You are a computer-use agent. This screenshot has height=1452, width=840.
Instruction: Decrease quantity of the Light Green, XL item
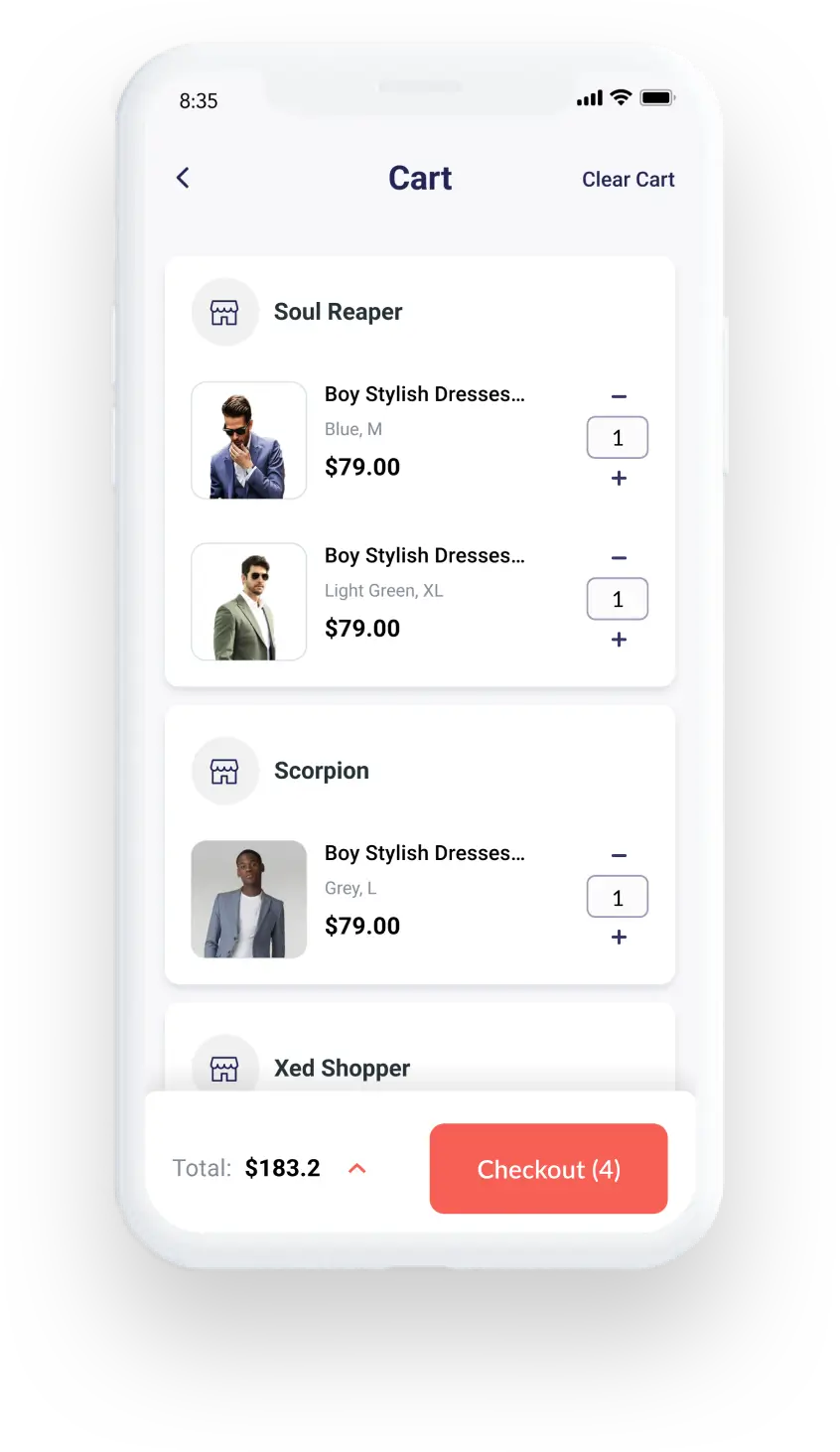[x=619, y=558]
